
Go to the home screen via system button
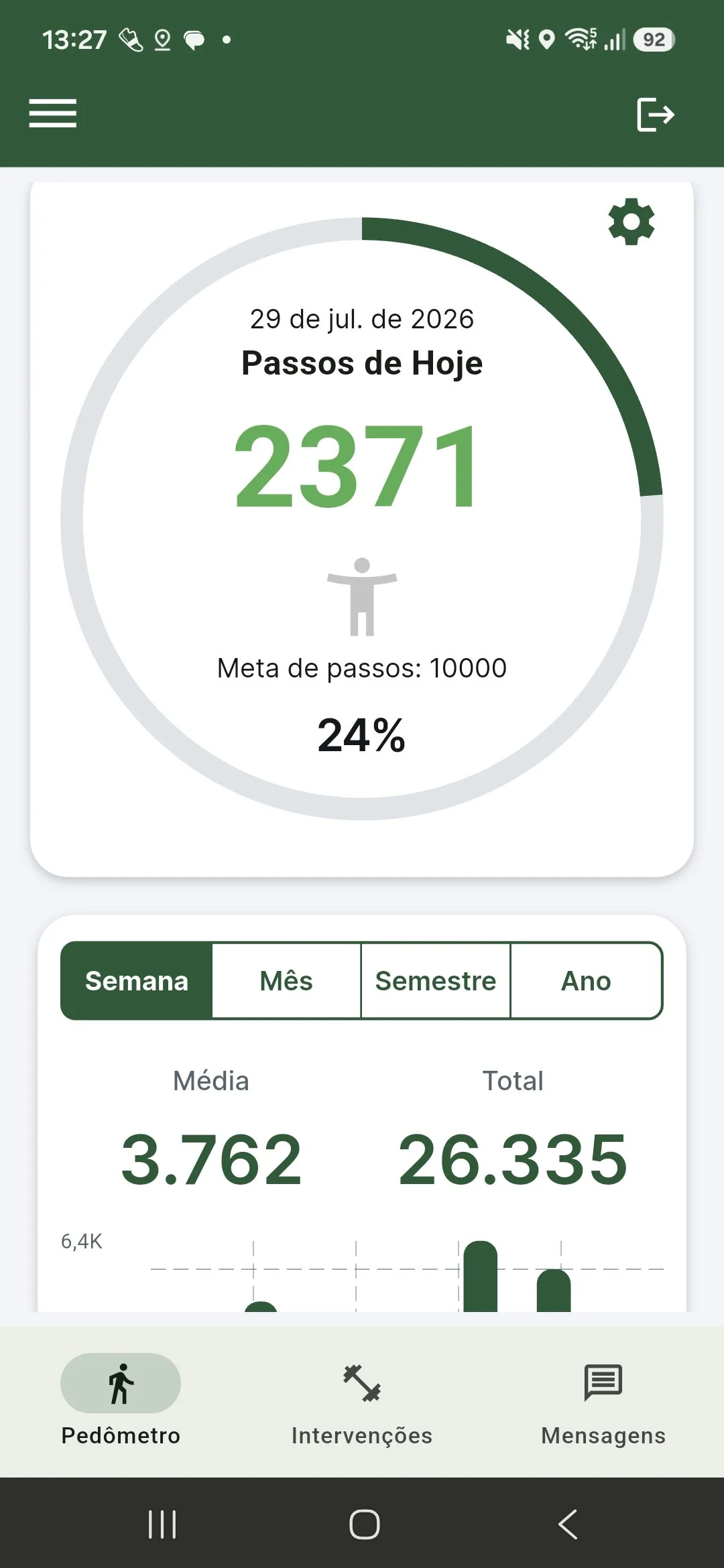(x=364, y=1524)
